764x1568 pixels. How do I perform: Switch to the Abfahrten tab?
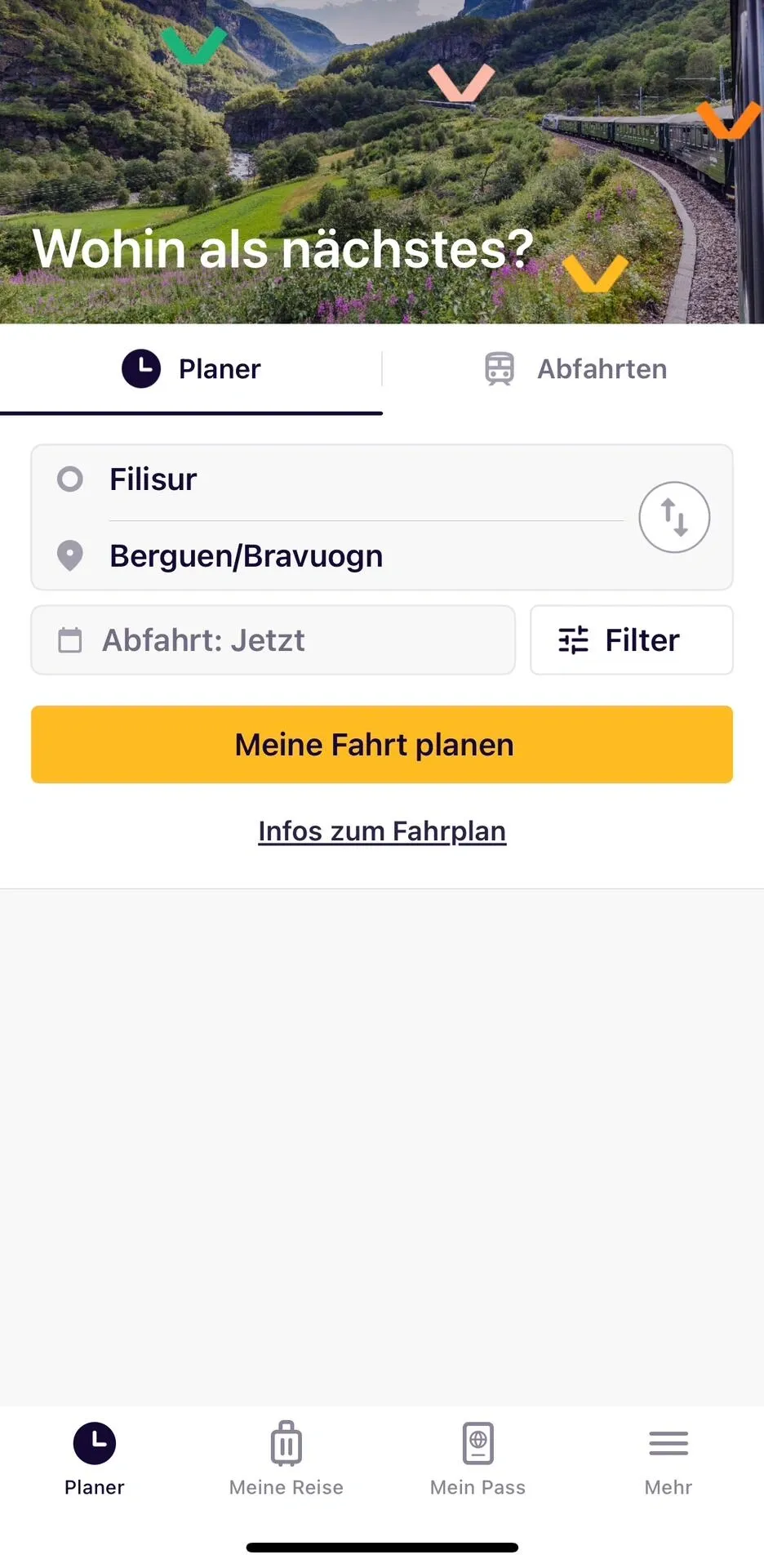coord(575,369)
